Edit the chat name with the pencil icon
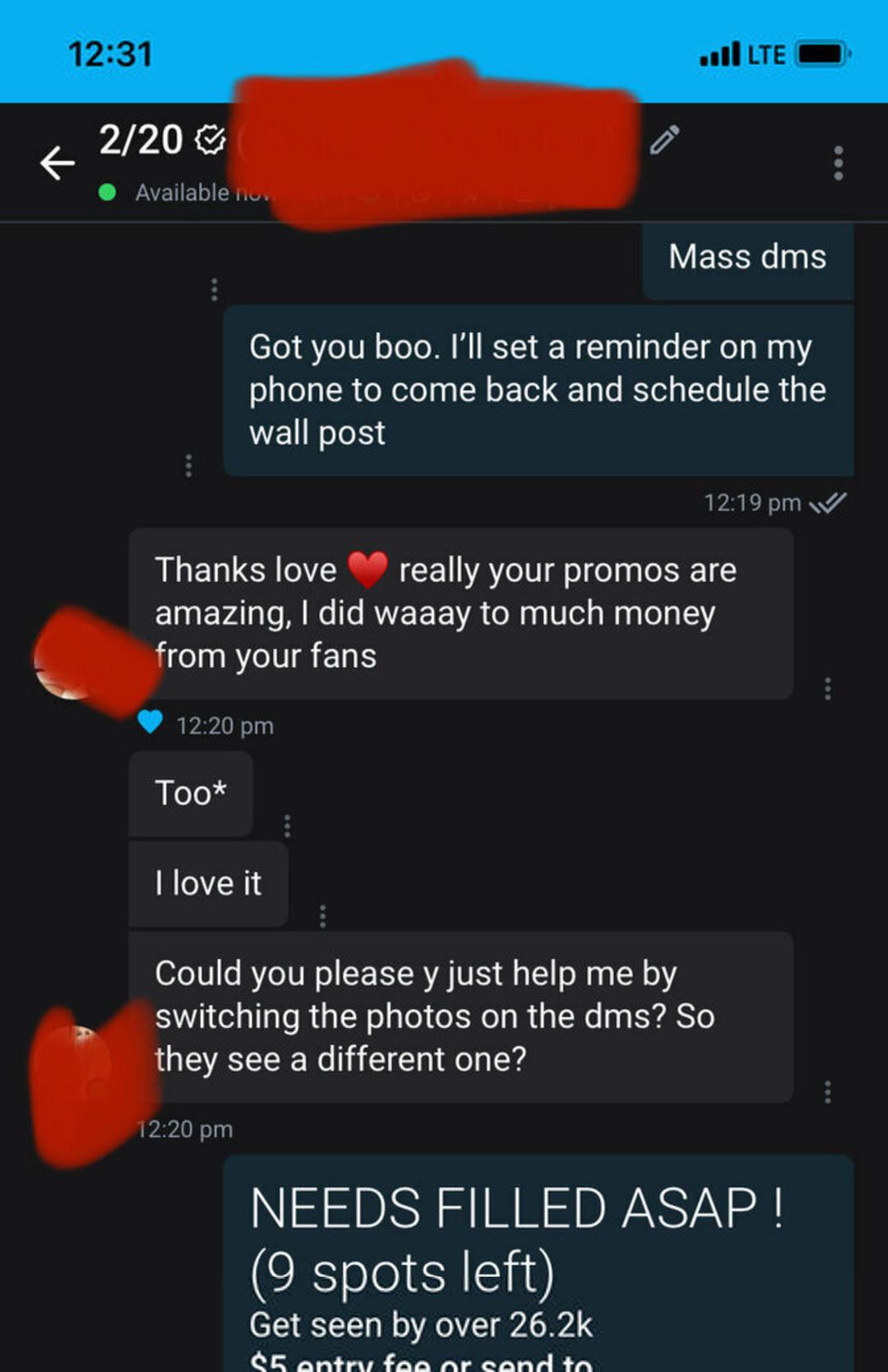This screenshot has height=1372, width=888. pos(664,140)
